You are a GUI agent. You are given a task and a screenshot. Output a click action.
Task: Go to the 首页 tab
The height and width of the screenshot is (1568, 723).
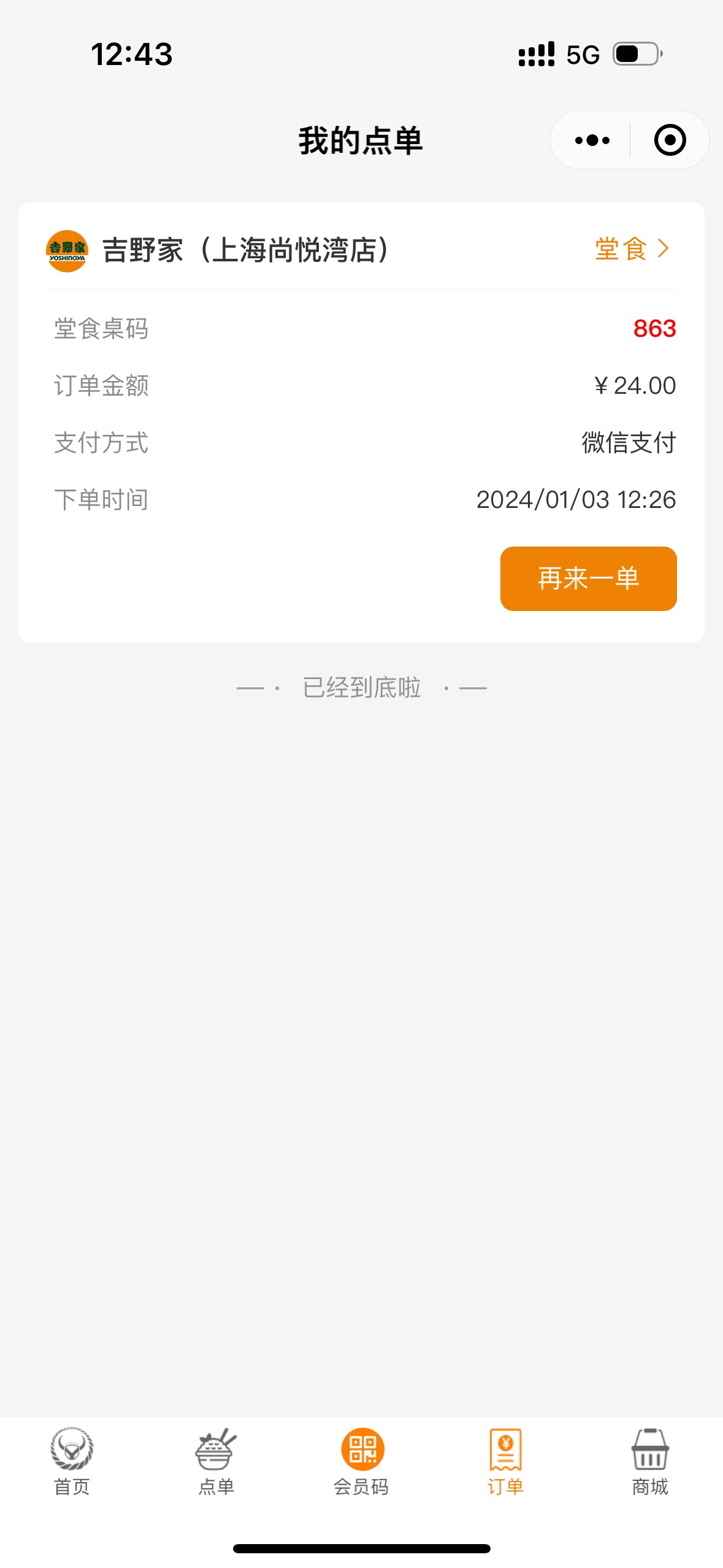pyautogui.click(x=72, y=1462)
